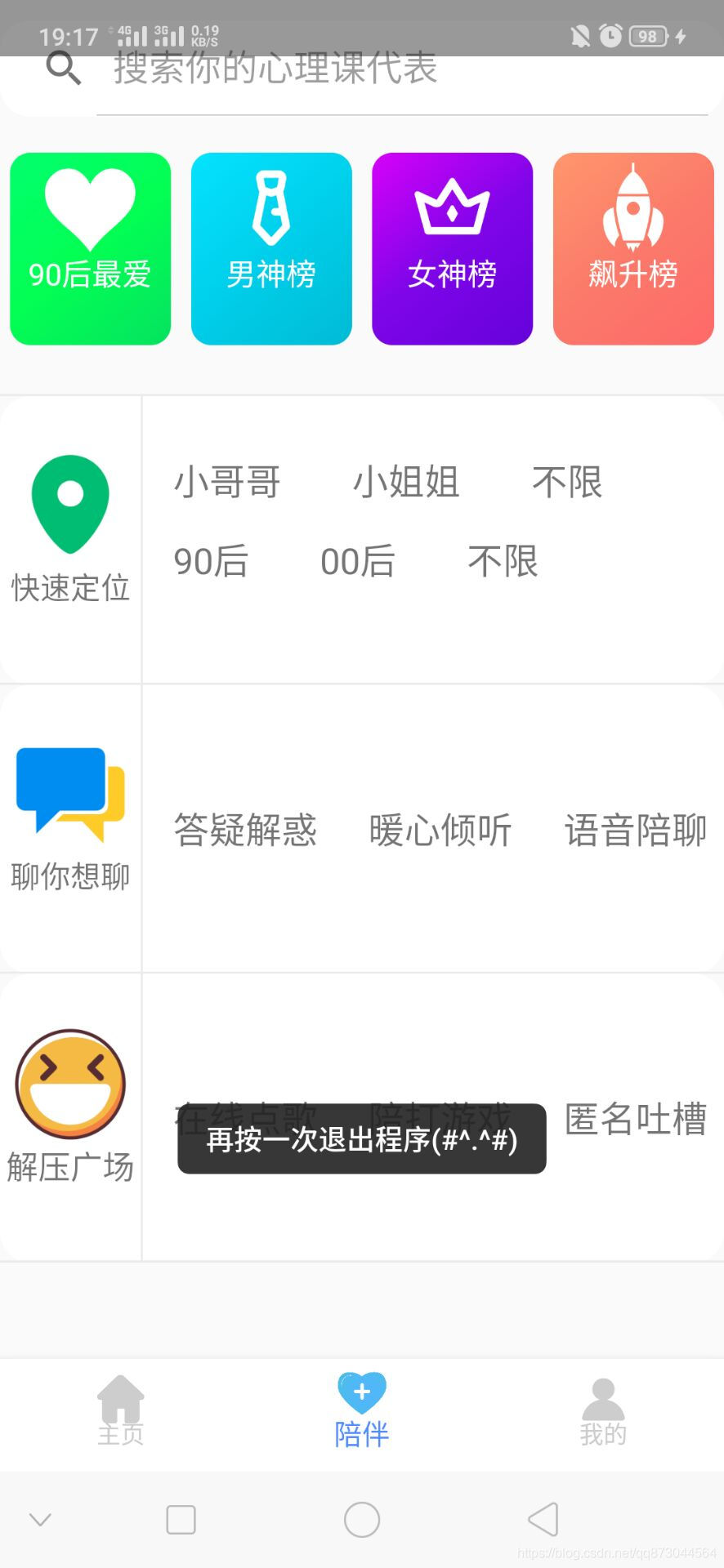The image size is (724, 1568).
Task: Open 暖心倾听 chat topic
Action: [440, 831]
